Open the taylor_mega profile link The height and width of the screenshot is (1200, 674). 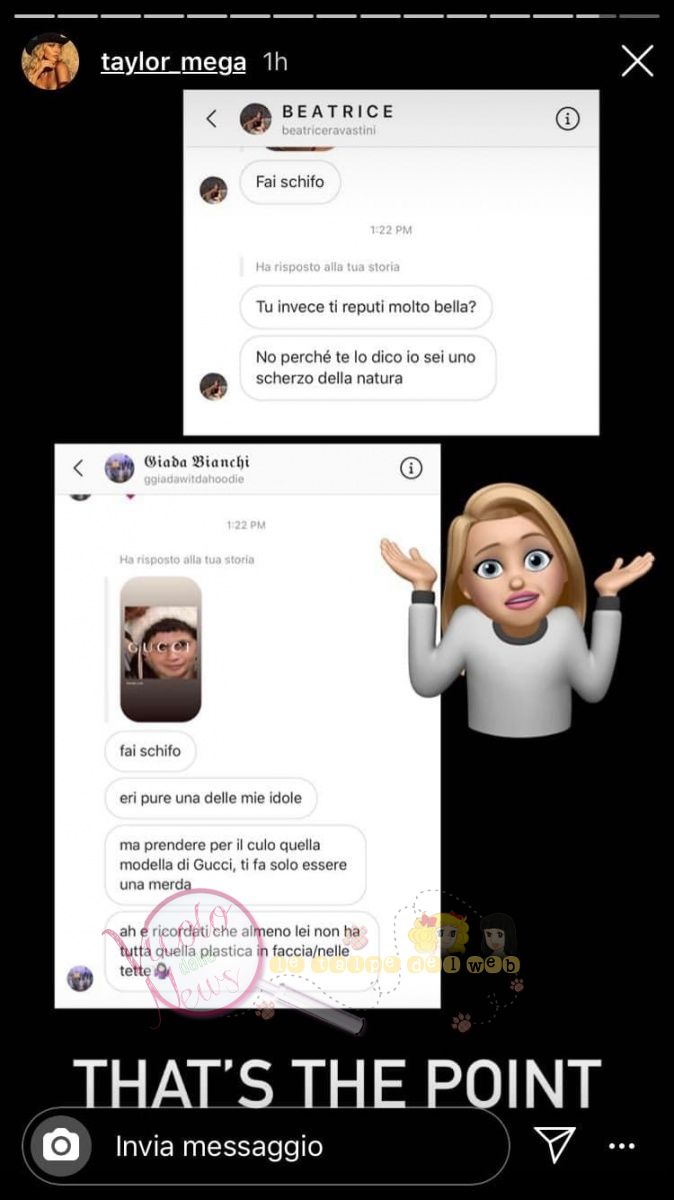(x=173, y=62)
